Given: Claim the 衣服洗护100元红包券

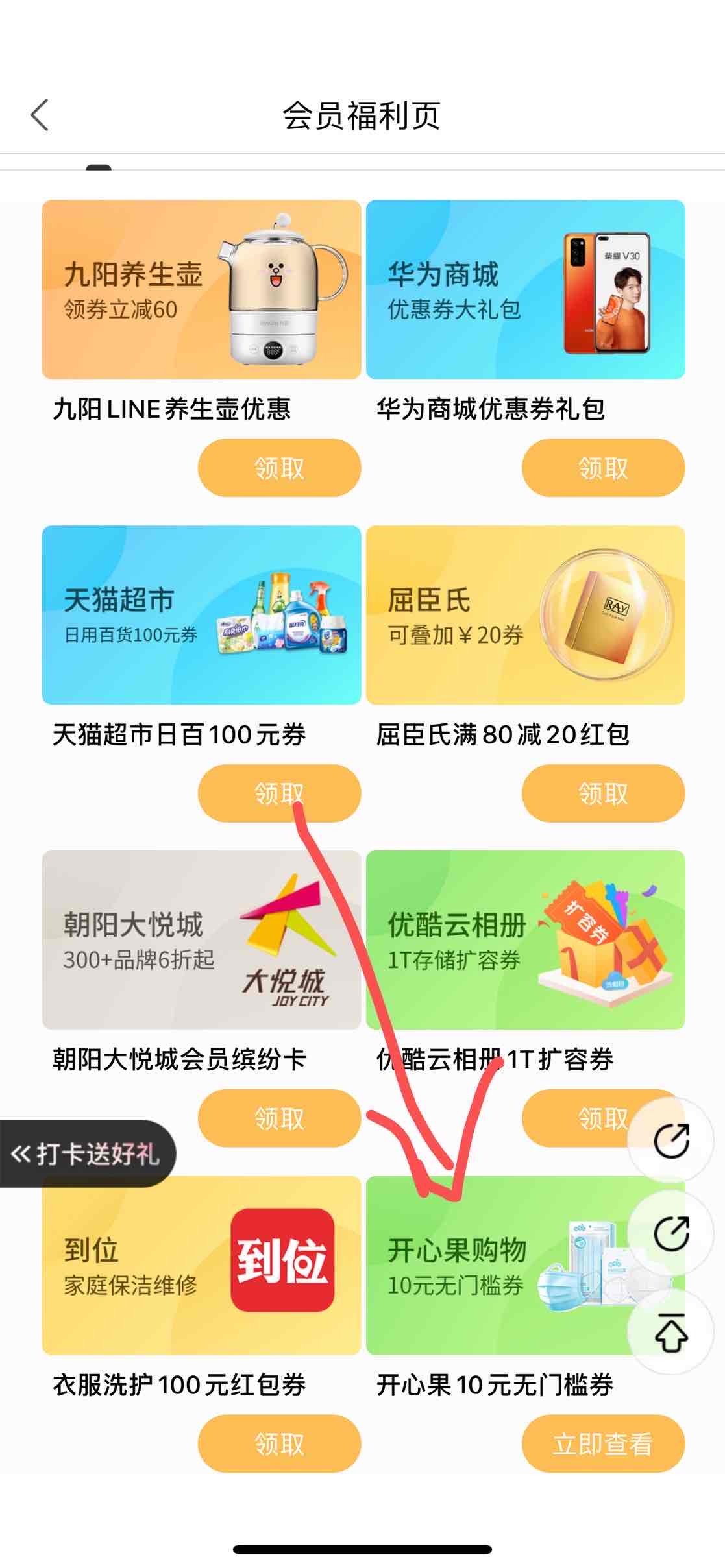Looking at the screenshot, I should [x=279, y=1444].
